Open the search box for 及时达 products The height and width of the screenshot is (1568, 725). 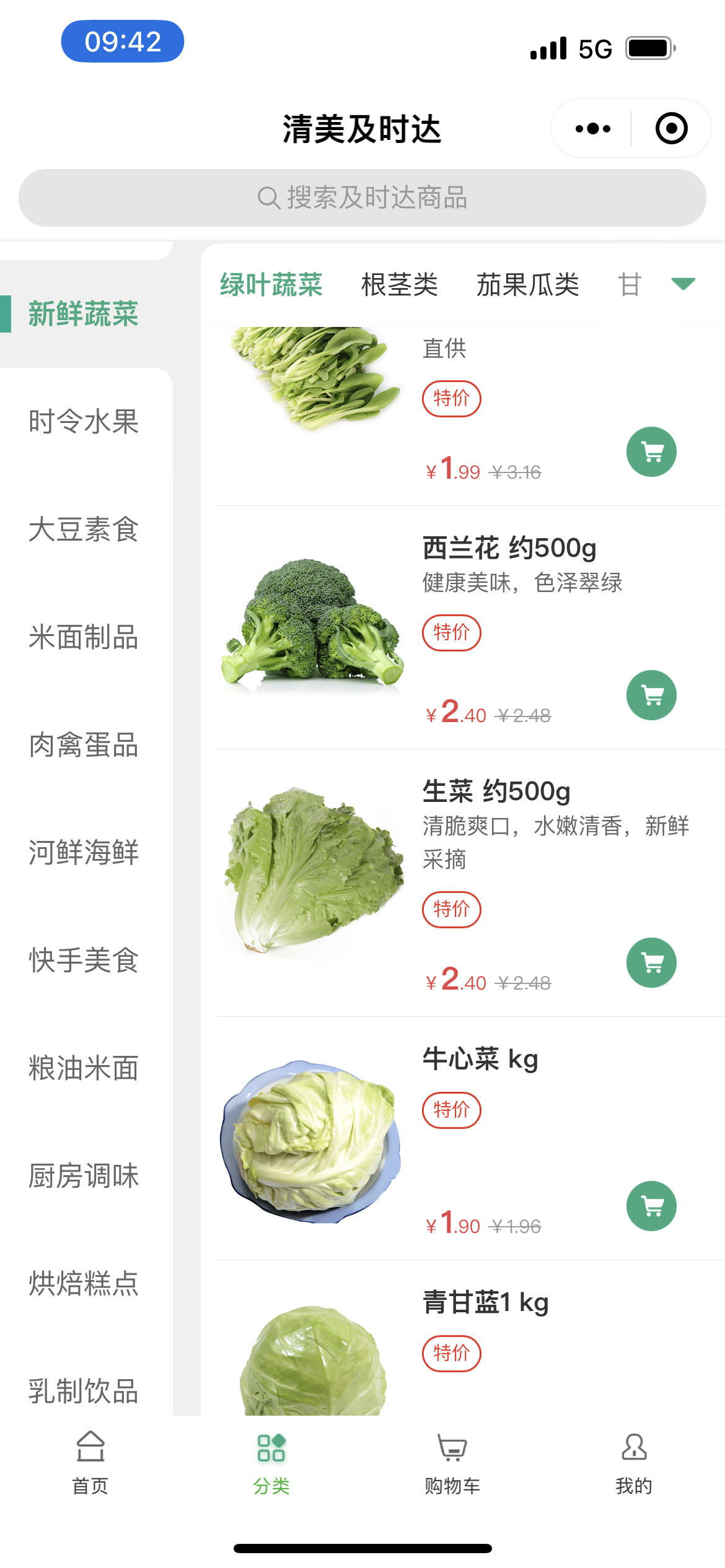[362, 198]
